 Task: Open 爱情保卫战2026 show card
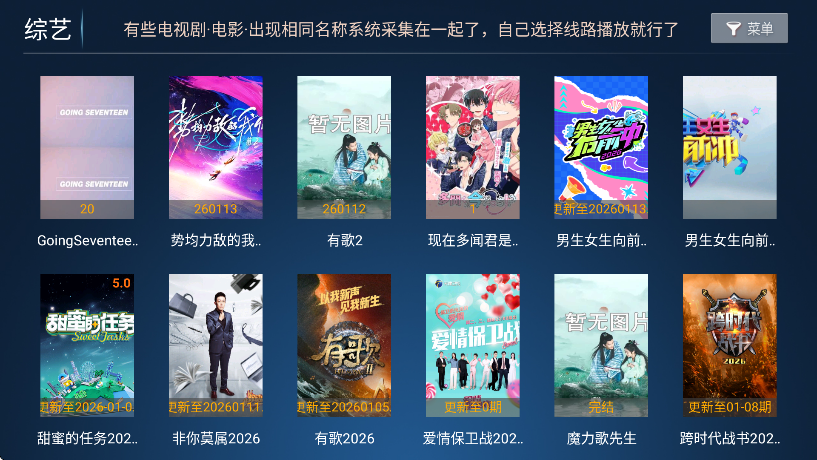click(x=473, y=345)
